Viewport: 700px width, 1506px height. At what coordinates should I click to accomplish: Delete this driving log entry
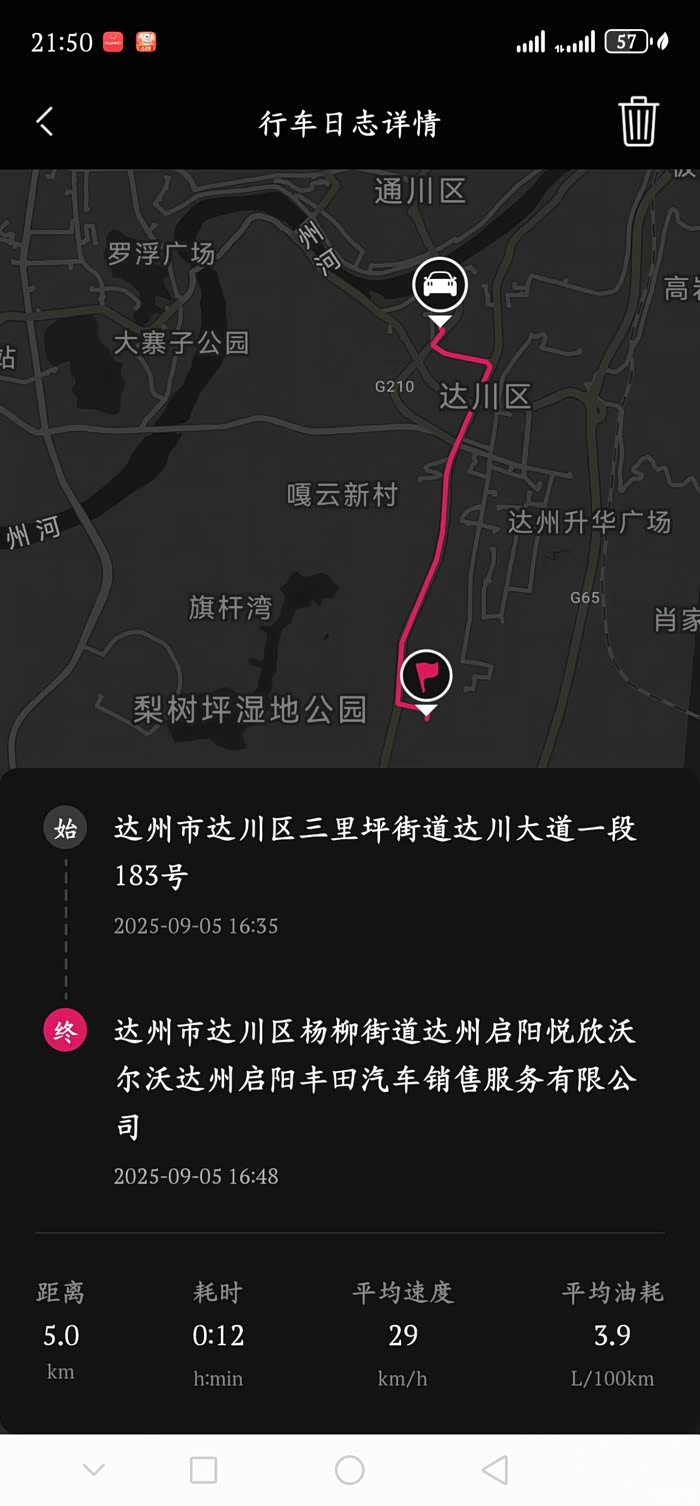coord(638,122)
